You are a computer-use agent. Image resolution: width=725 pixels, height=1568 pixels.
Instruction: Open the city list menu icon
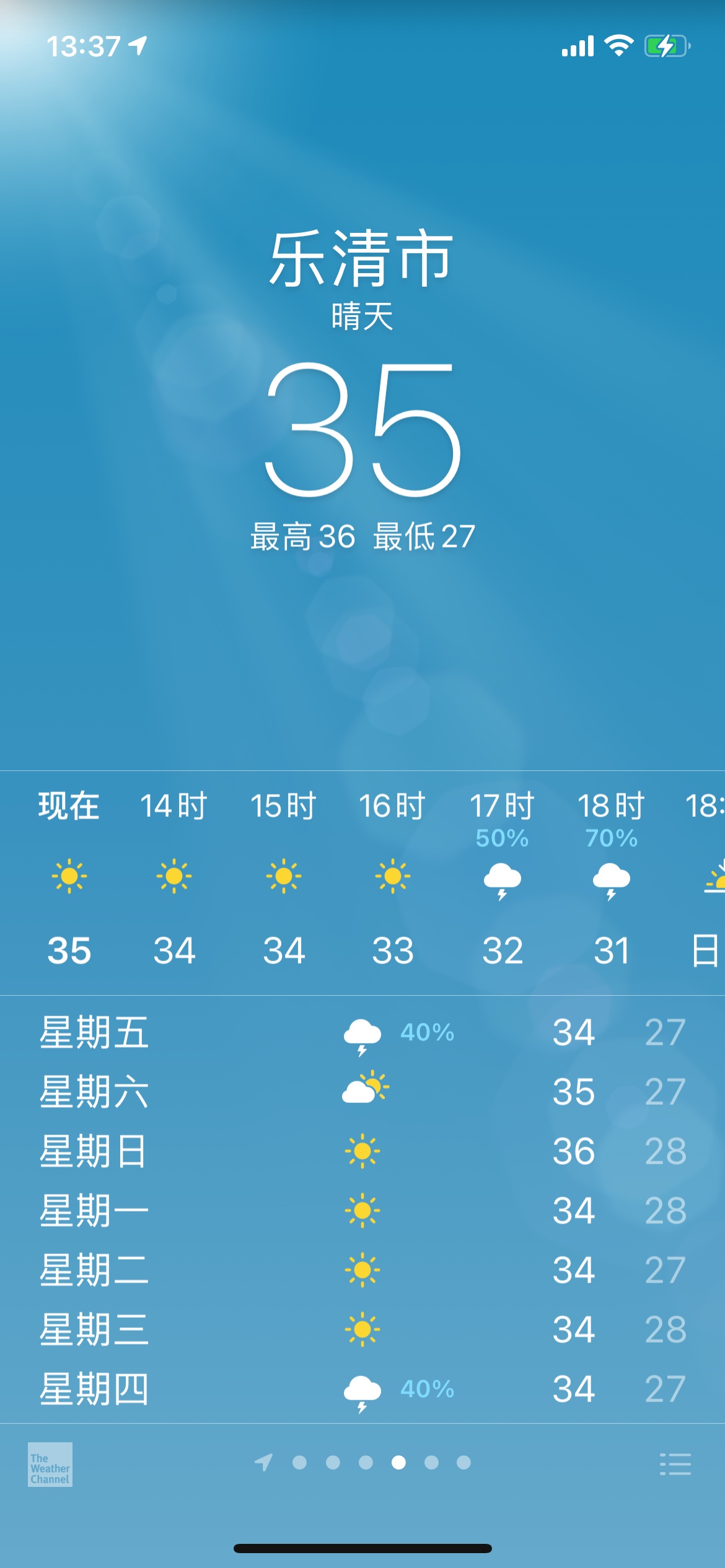coord(675,1464)
